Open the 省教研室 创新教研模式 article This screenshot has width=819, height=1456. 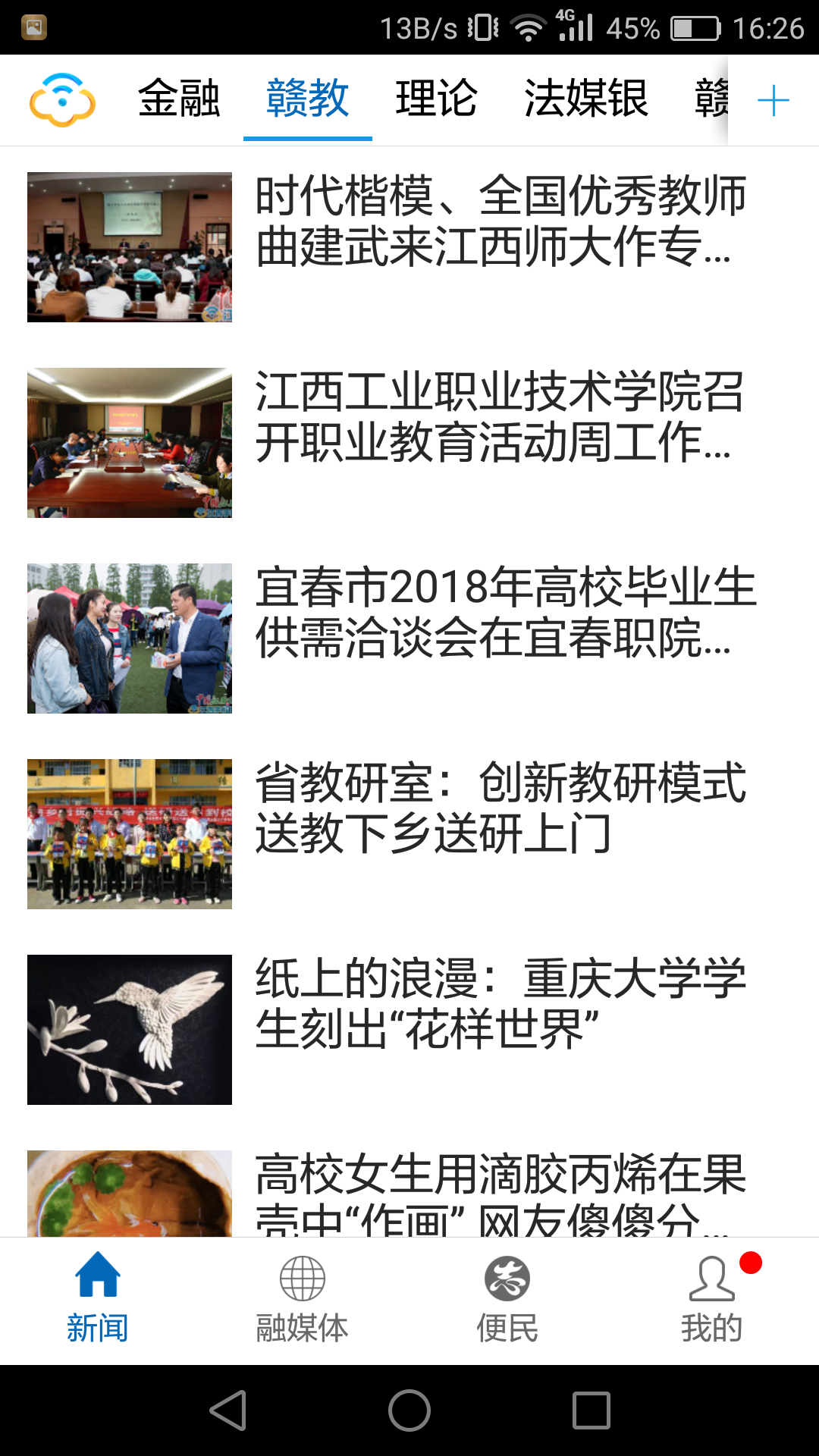point(409,834)
